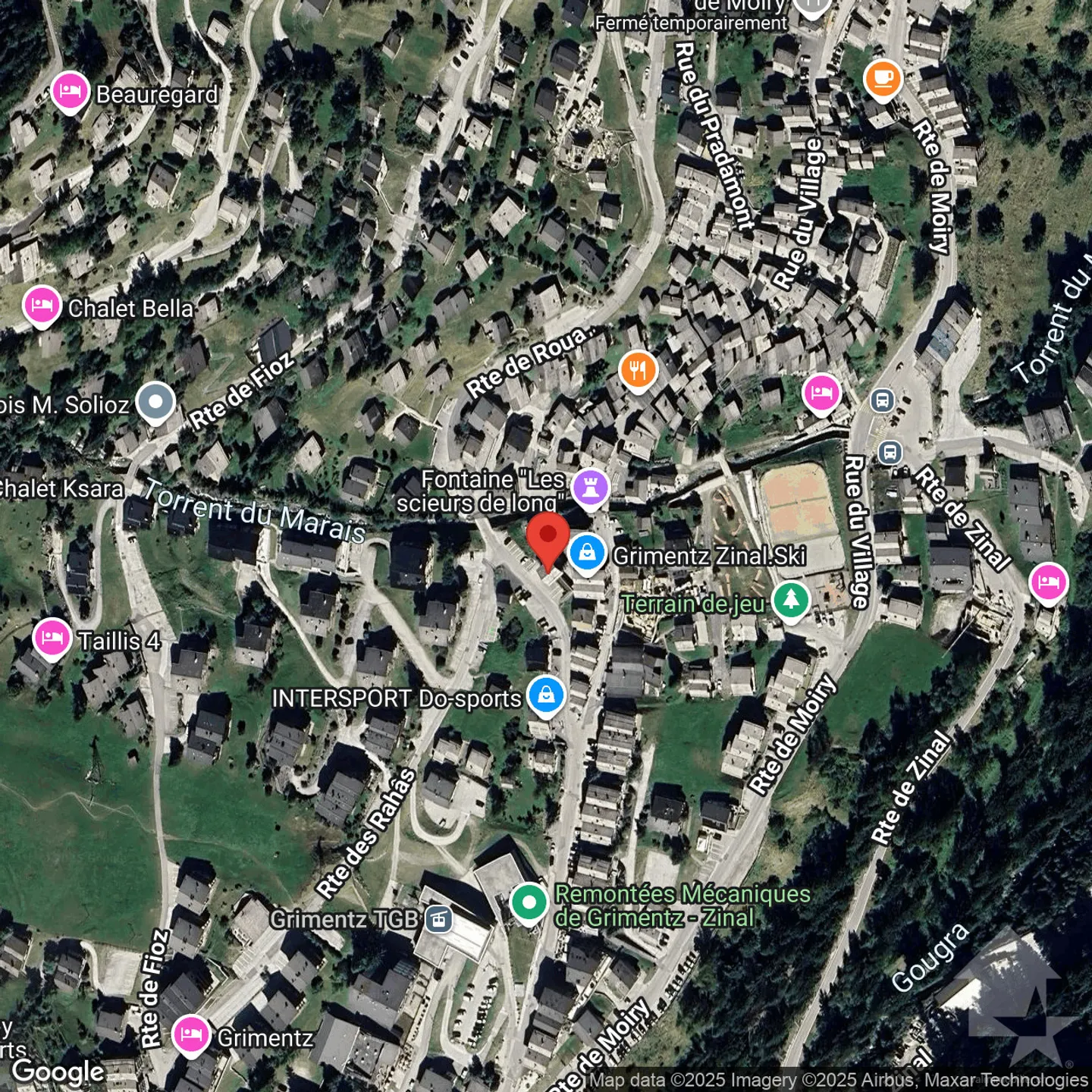The image size is (1092, 1092).
Task: Select the Chalet Bella lodging pin
Action: click(x=42, y=306)
